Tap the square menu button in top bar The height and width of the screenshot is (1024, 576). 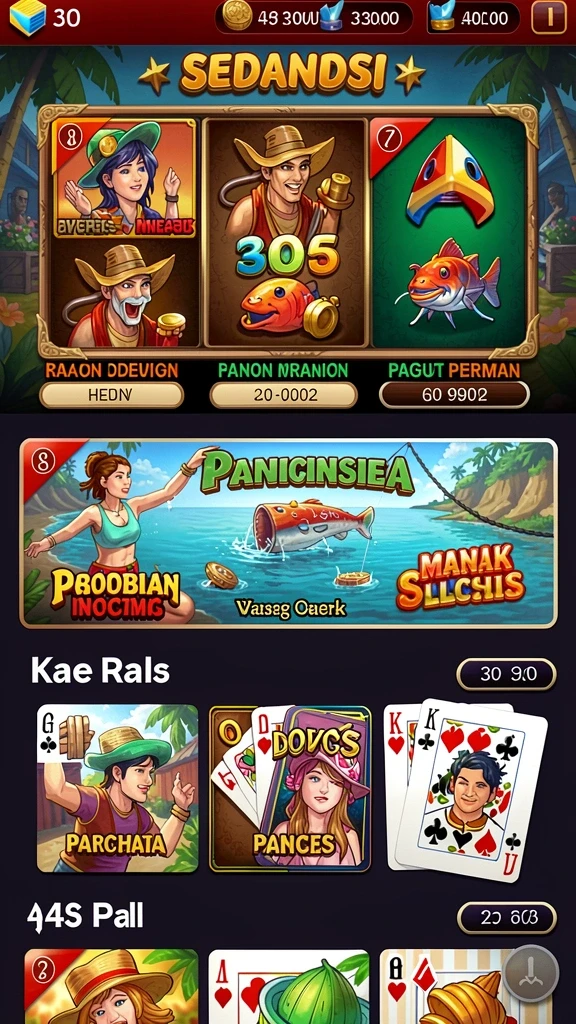click(x=549, y=18)
